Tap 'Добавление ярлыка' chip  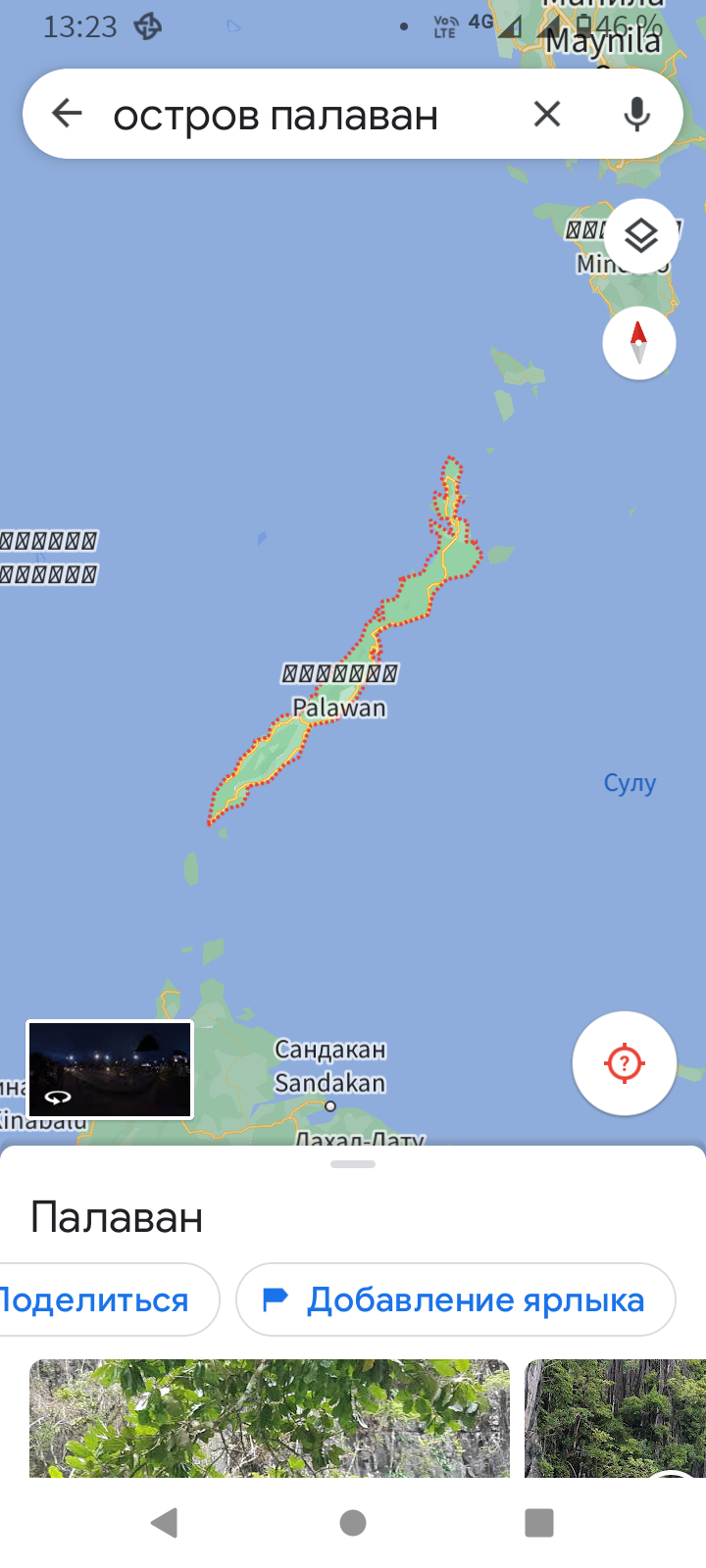pos(456,1299)
